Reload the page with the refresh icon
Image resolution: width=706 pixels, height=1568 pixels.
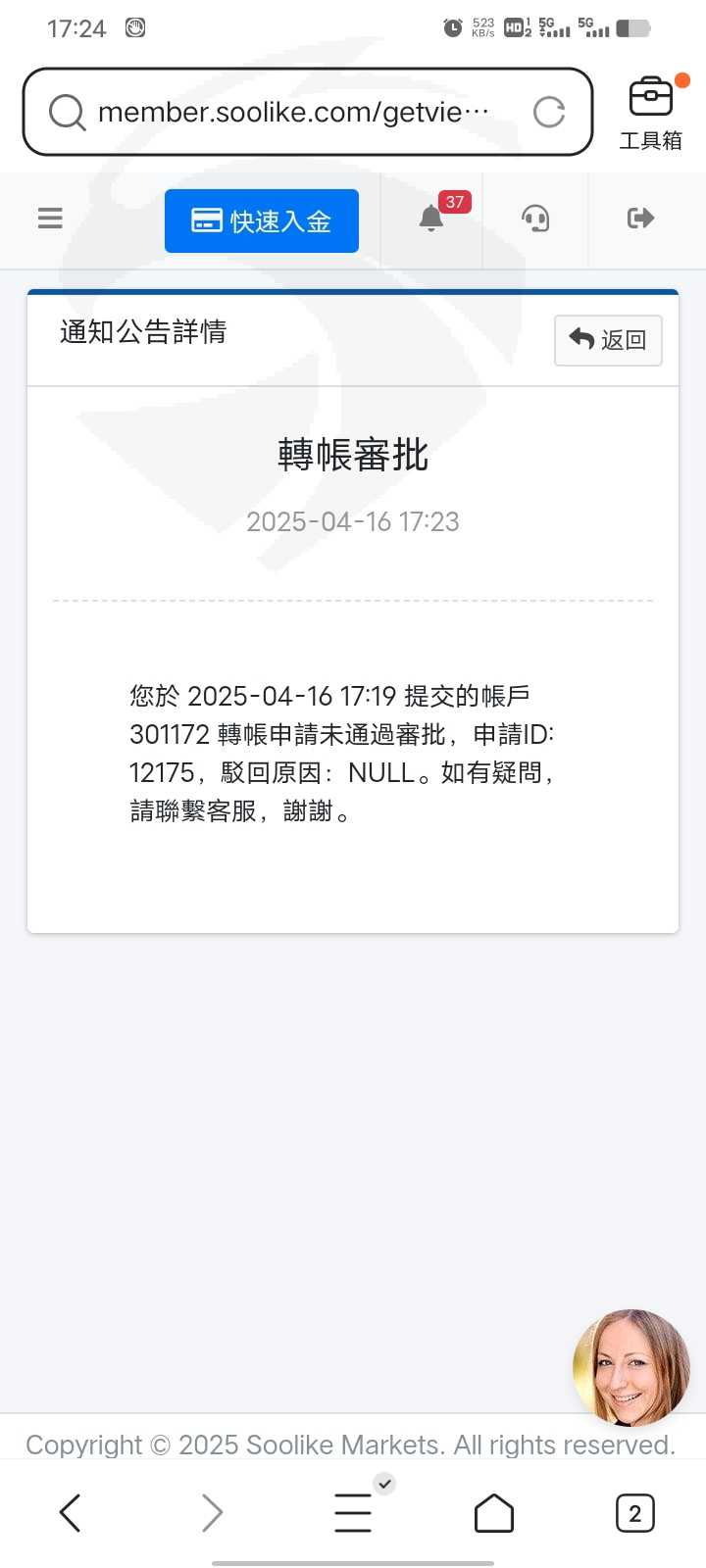549,113
